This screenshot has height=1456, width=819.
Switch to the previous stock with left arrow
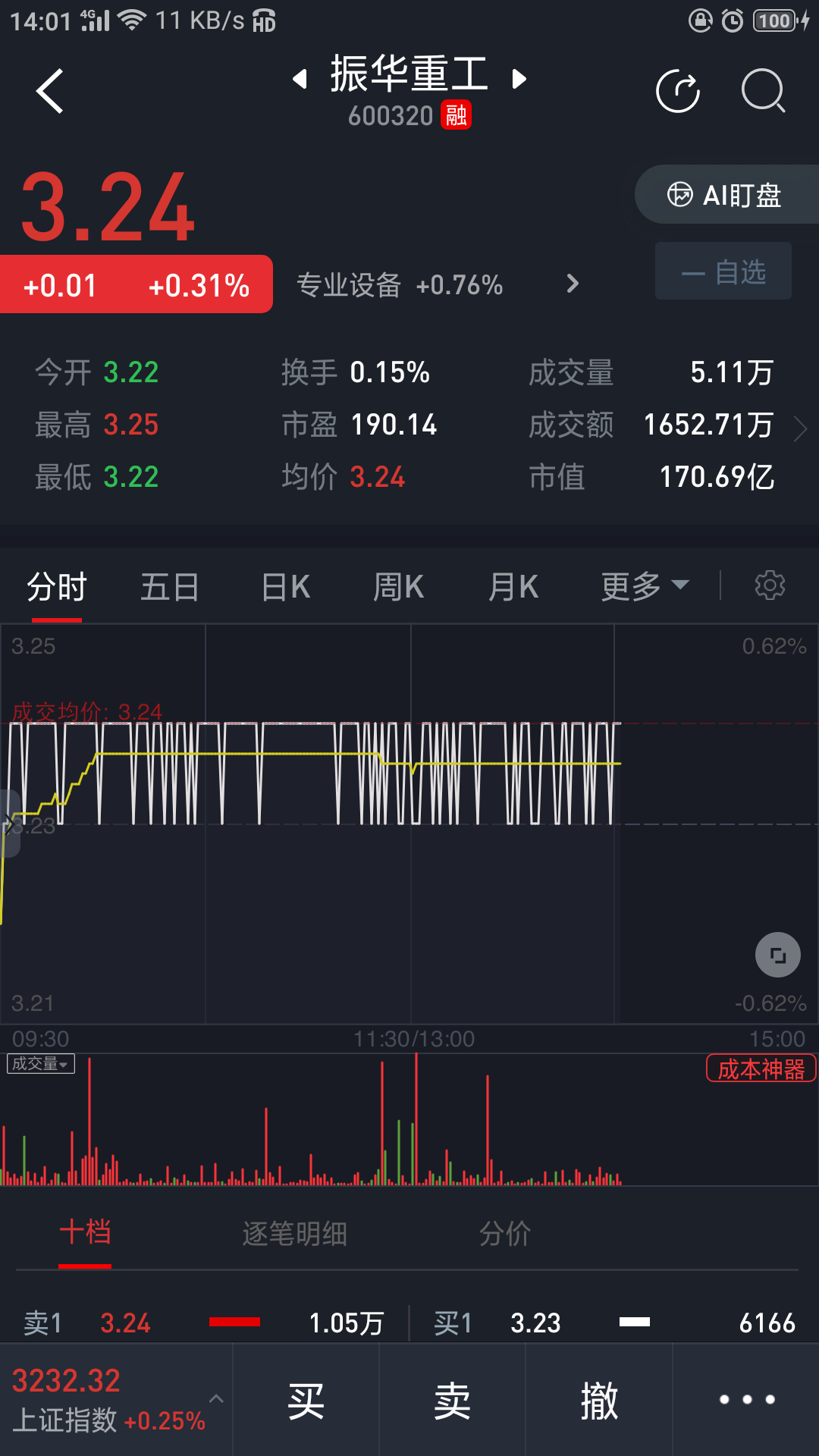point(300,79)
